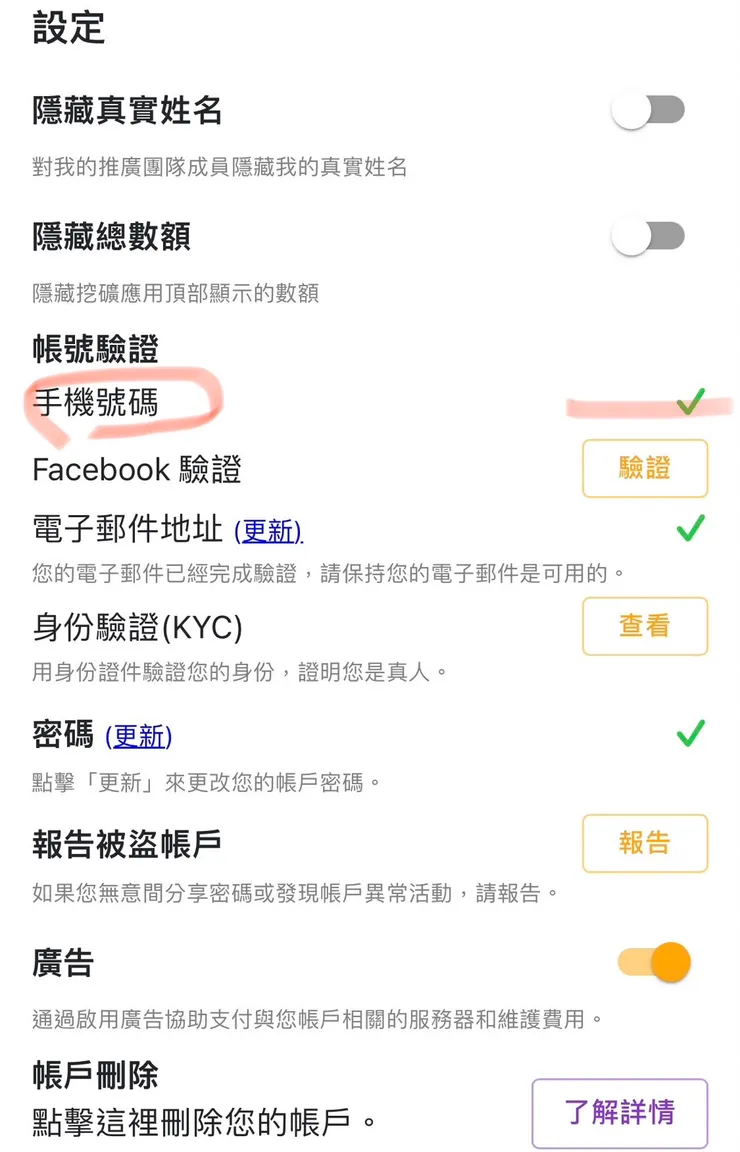Click the 報告 button to report stolen account
This screenshot has width=740, height=1152.
(x=645, y=843)
